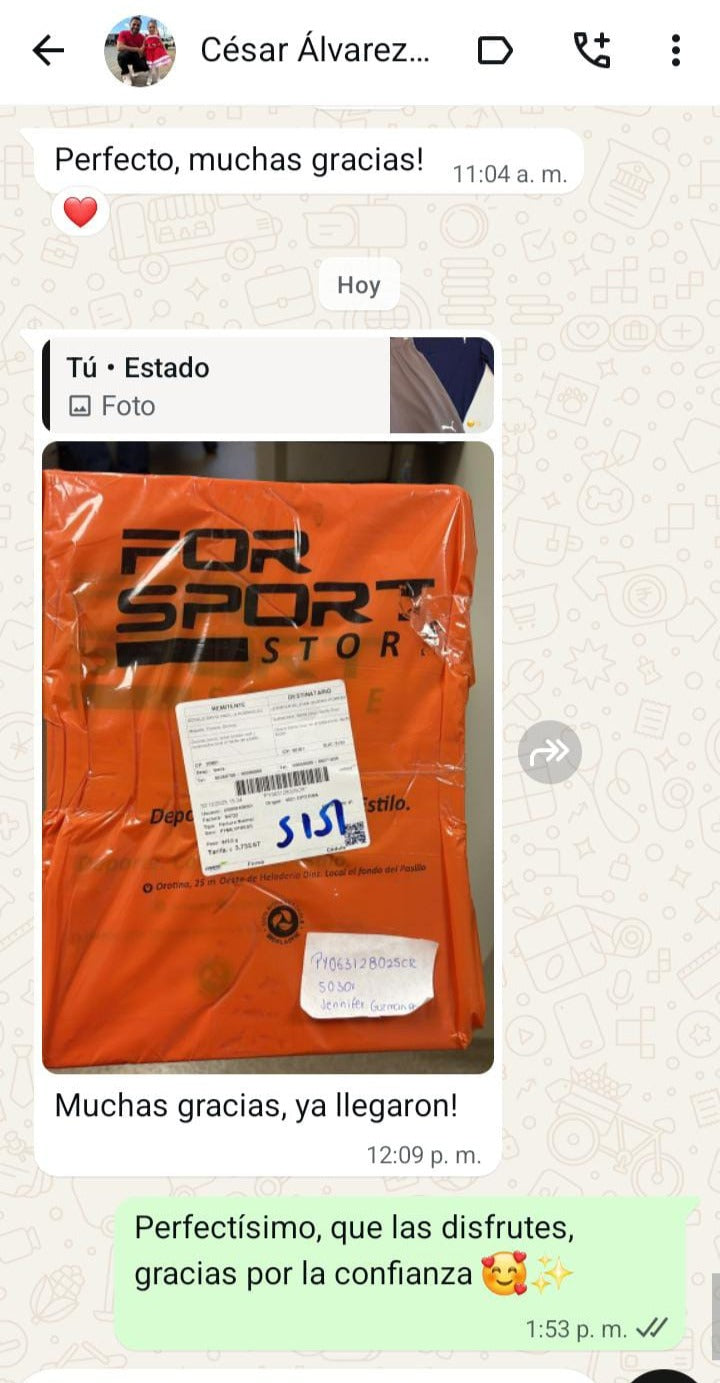Screen dimensions: 720x1383
Task: View the heart reaction on the message
Action: (x=81, y=212)
